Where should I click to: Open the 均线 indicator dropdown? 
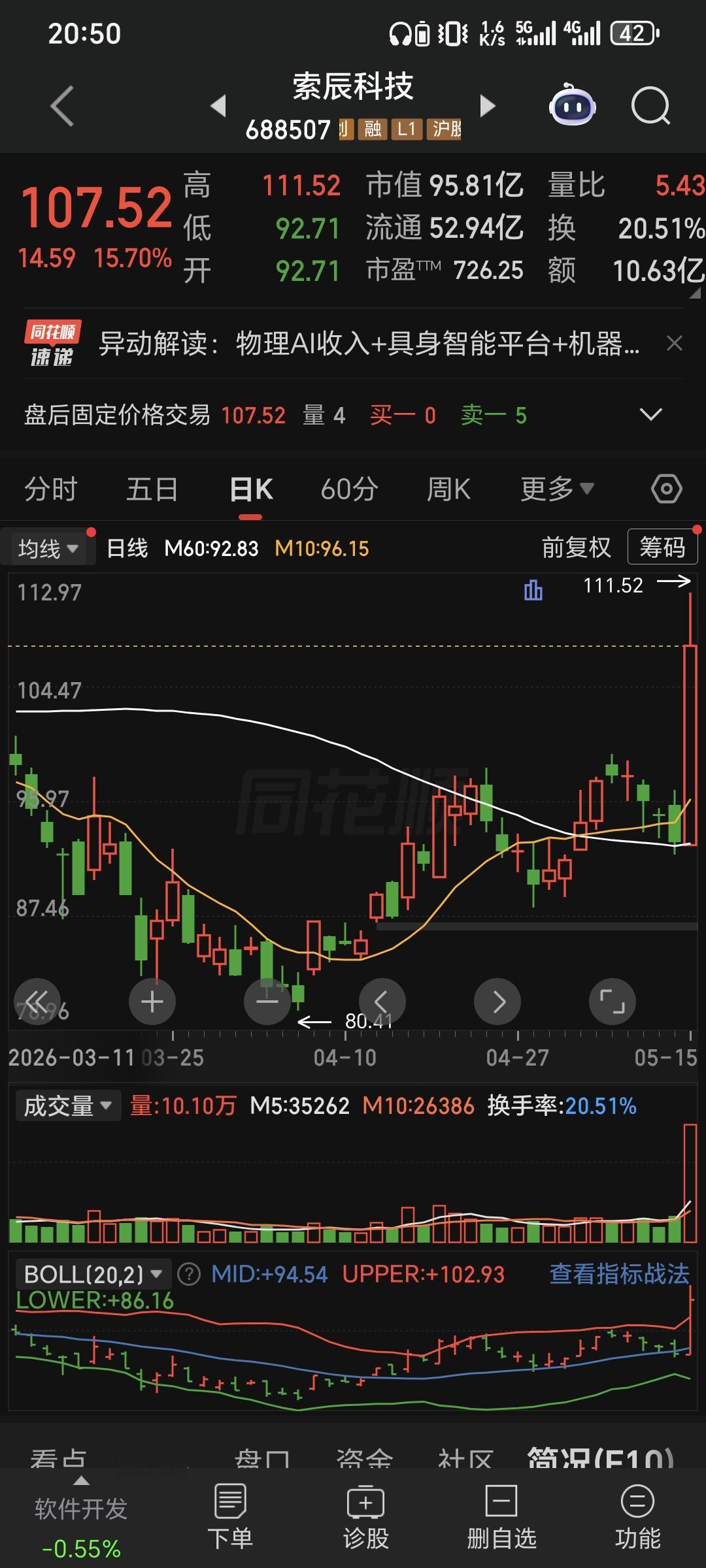pyautogui.click(x=48, y=548)
